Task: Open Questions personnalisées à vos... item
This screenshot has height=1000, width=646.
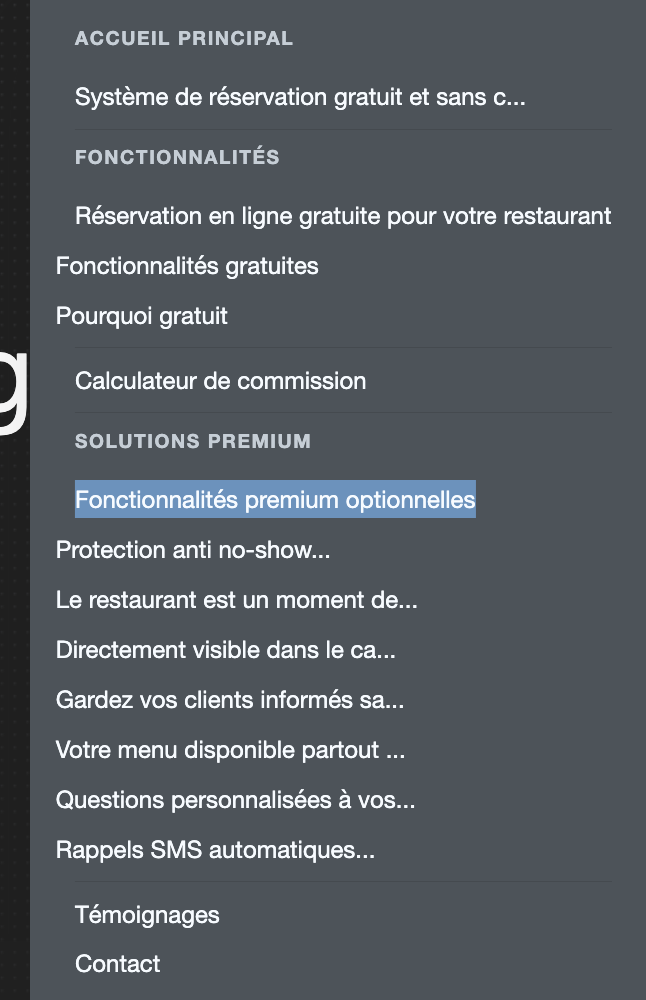Action: [235, 800]
